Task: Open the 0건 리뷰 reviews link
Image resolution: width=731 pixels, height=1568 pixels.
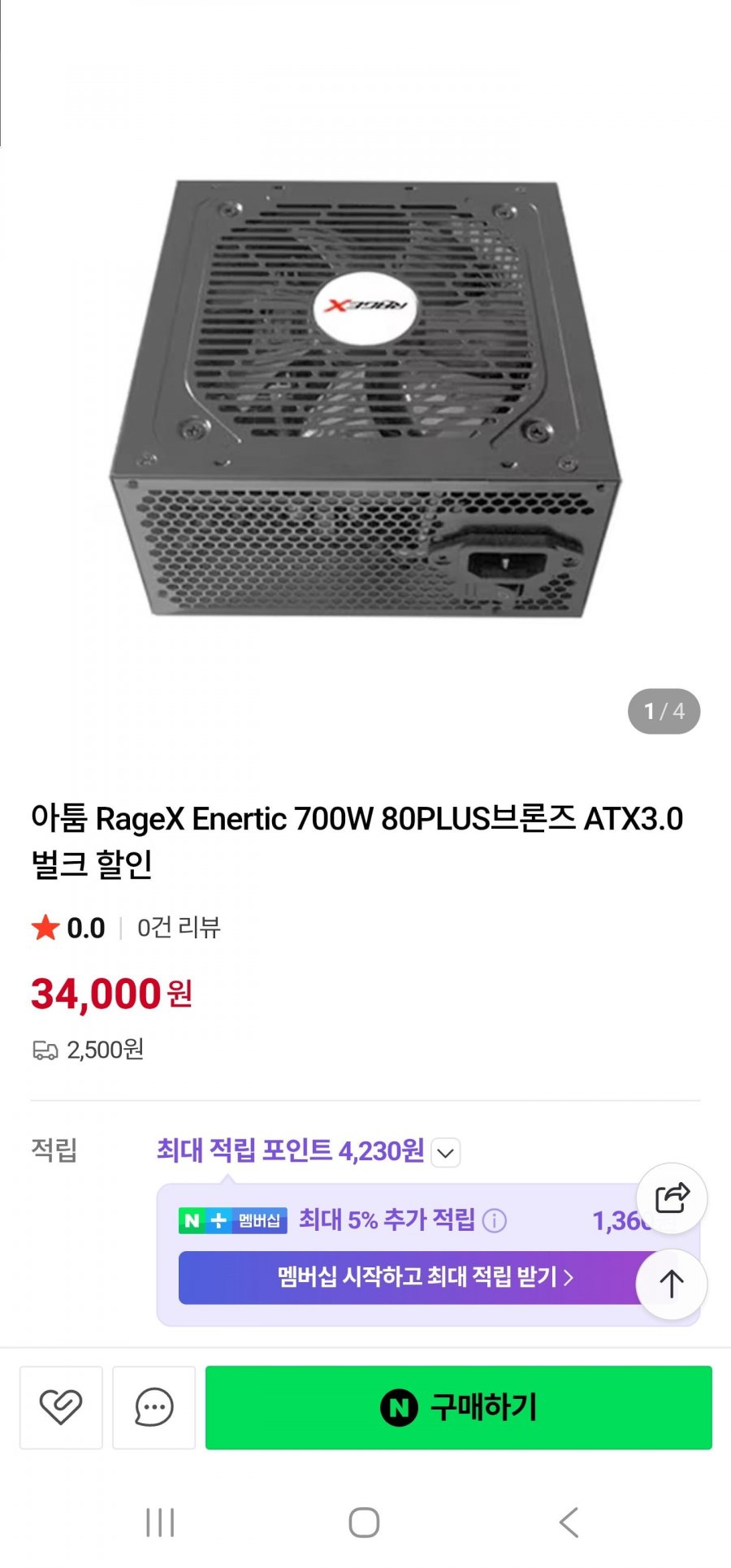Action: [179, 927]
